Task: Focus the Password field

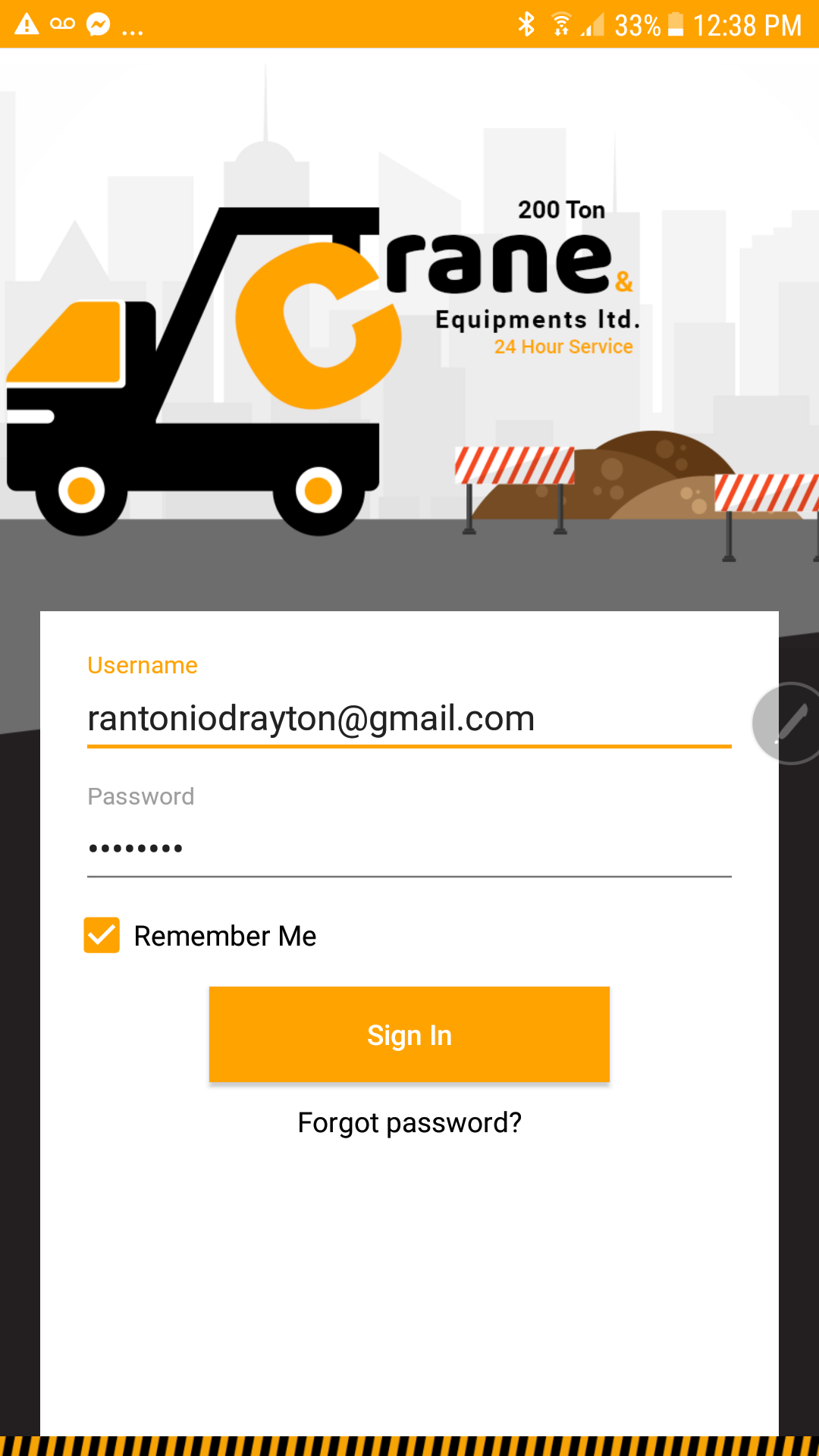Action: pyautogui.click(x=409, y=849)
